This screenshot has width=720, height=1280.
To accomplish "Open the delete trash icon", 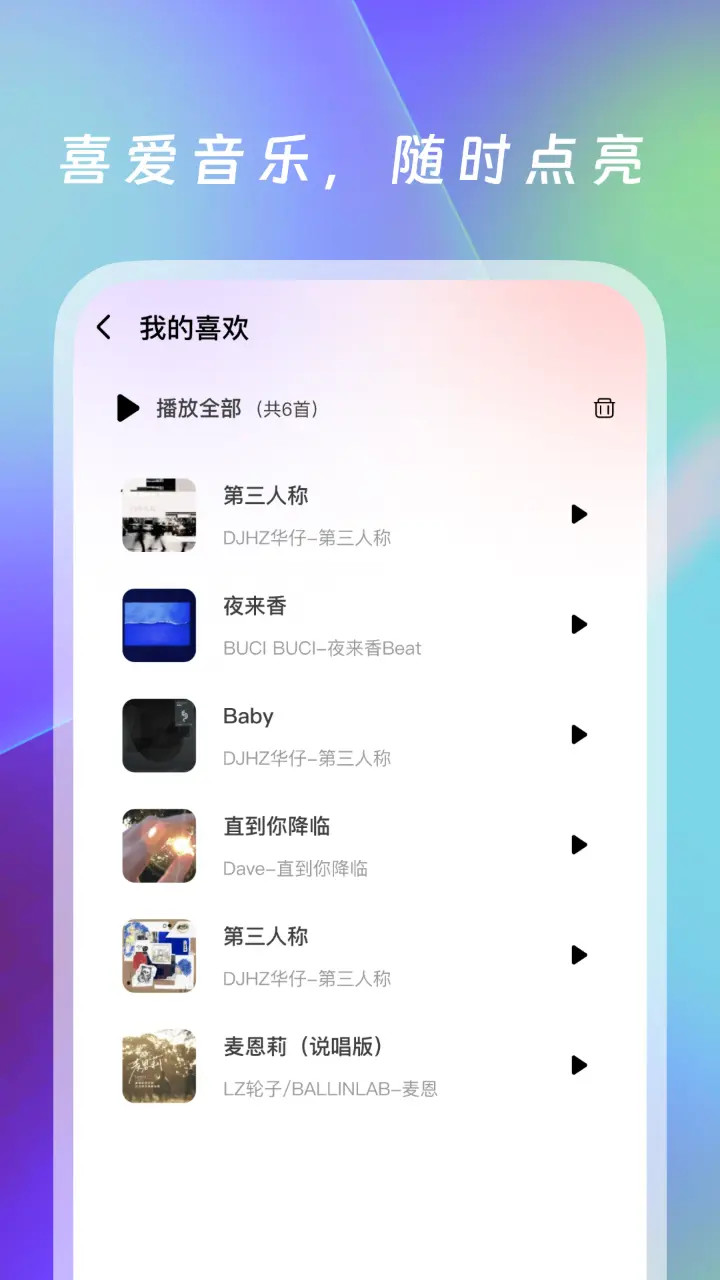I will 604,408.
